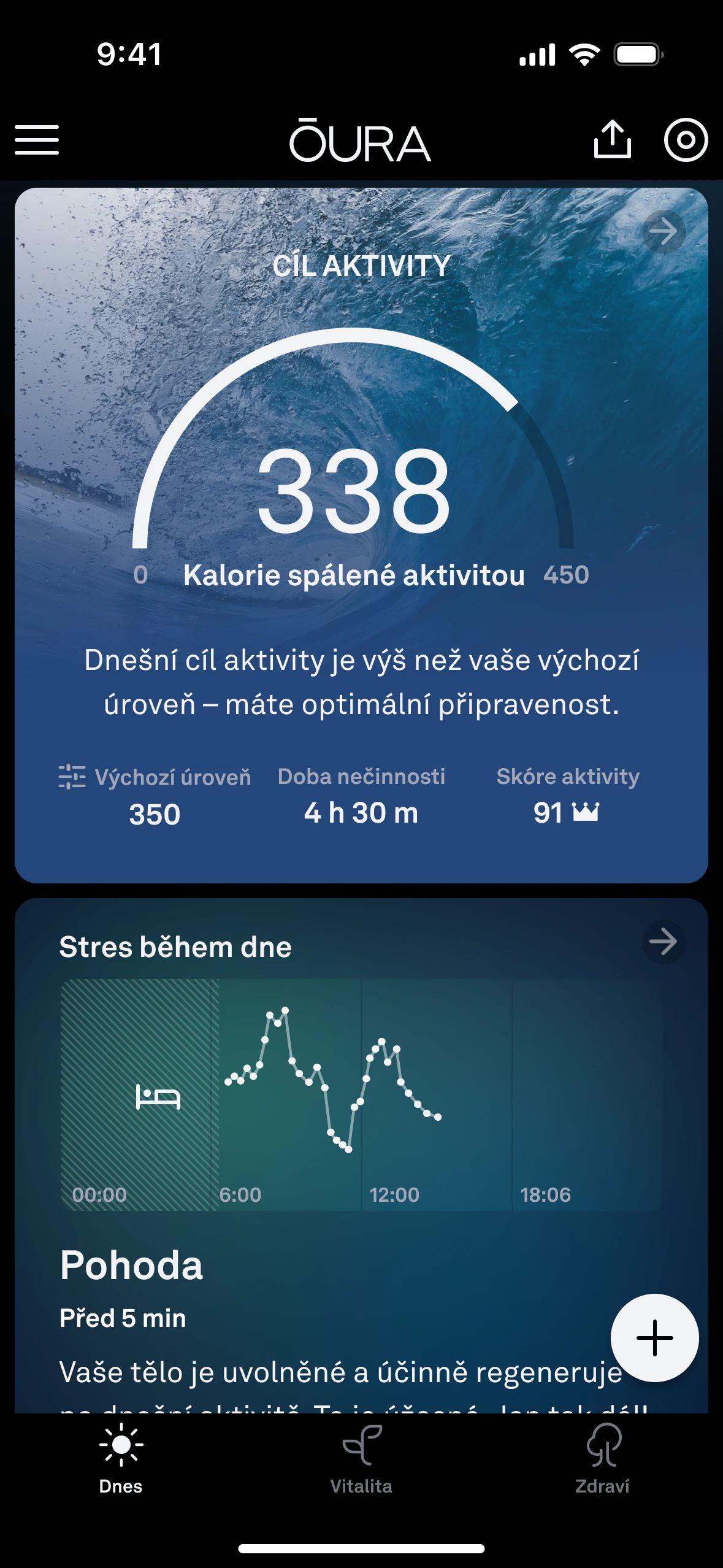Select the Zdraví heart-lungs icon

pyautogui.click(x=602, y=1445)
